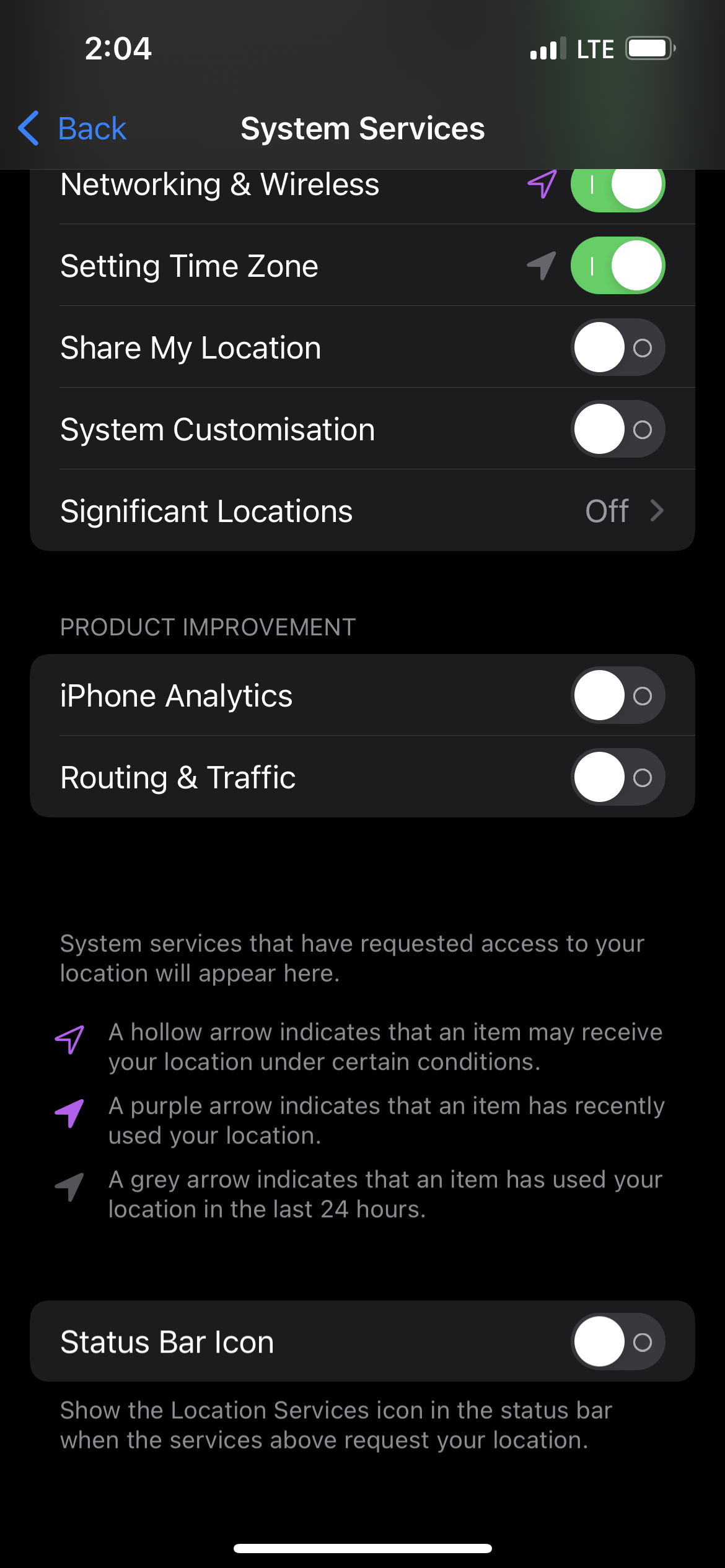The width and height of the screenshot is (725, 1568).
Task: Open Significant Locations settings
Action: [362, 511]
